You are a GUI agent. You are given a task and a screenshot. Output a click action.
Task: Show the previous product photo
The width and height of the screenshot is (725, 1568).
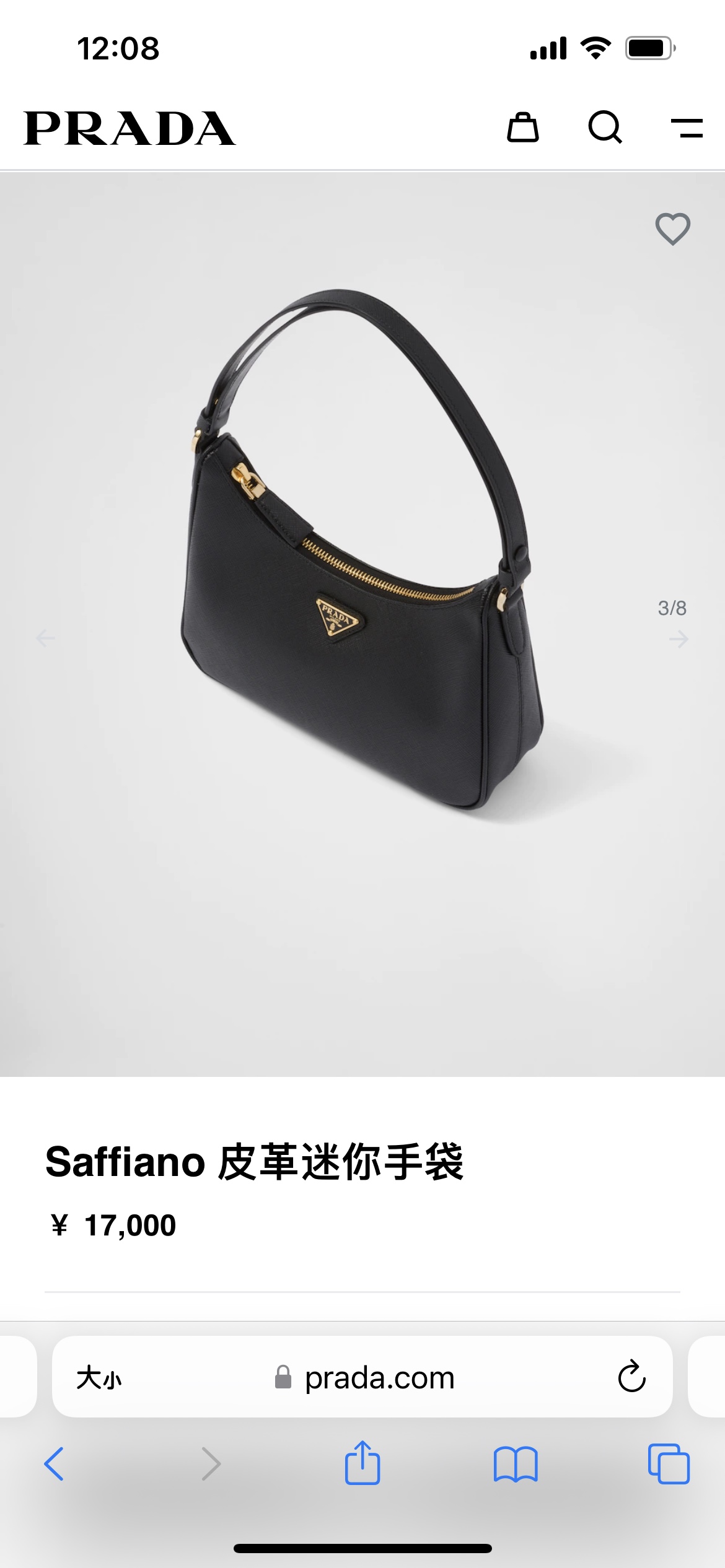point(45,637)
